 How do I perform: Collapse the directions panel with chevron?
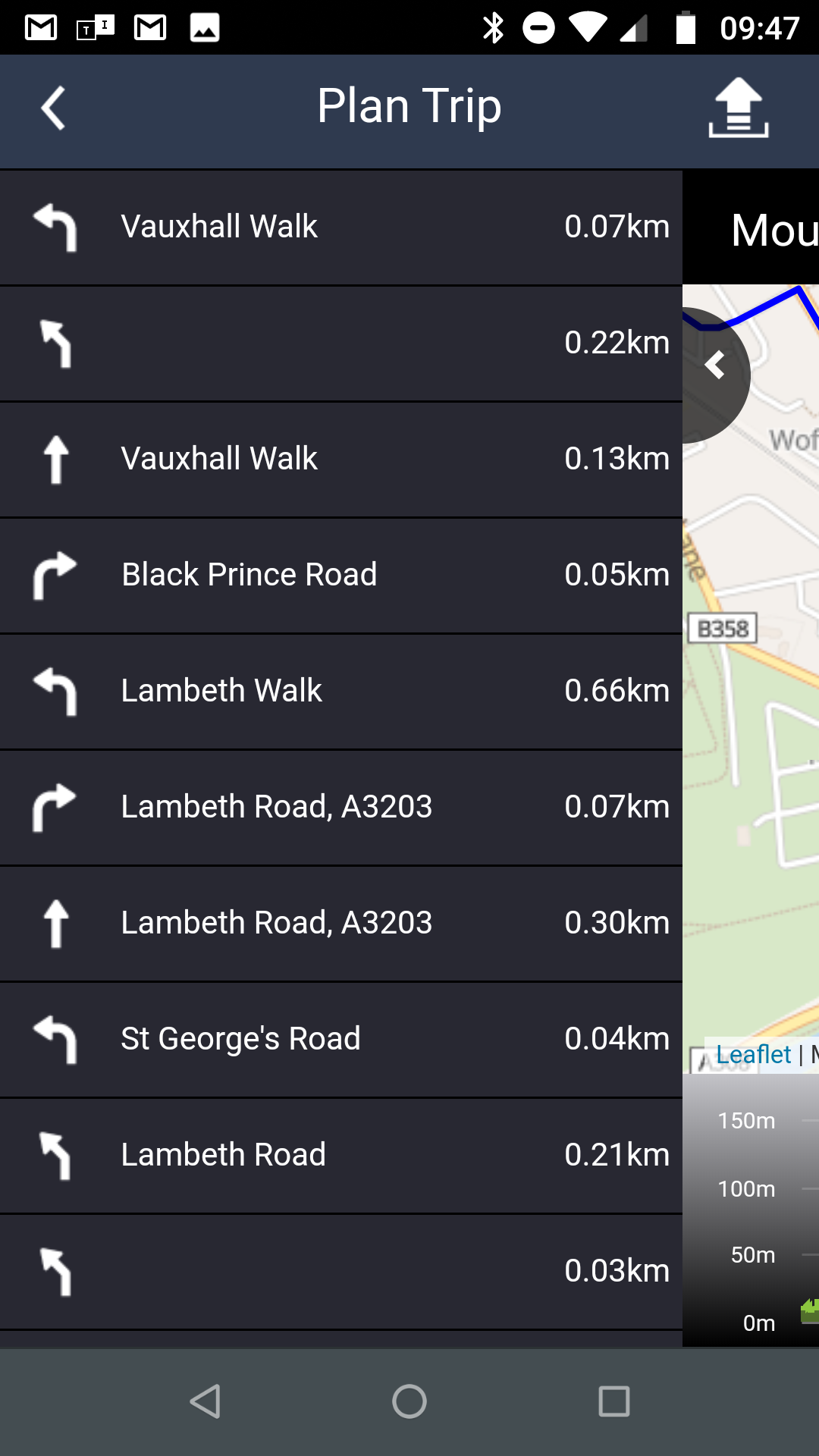714,366
